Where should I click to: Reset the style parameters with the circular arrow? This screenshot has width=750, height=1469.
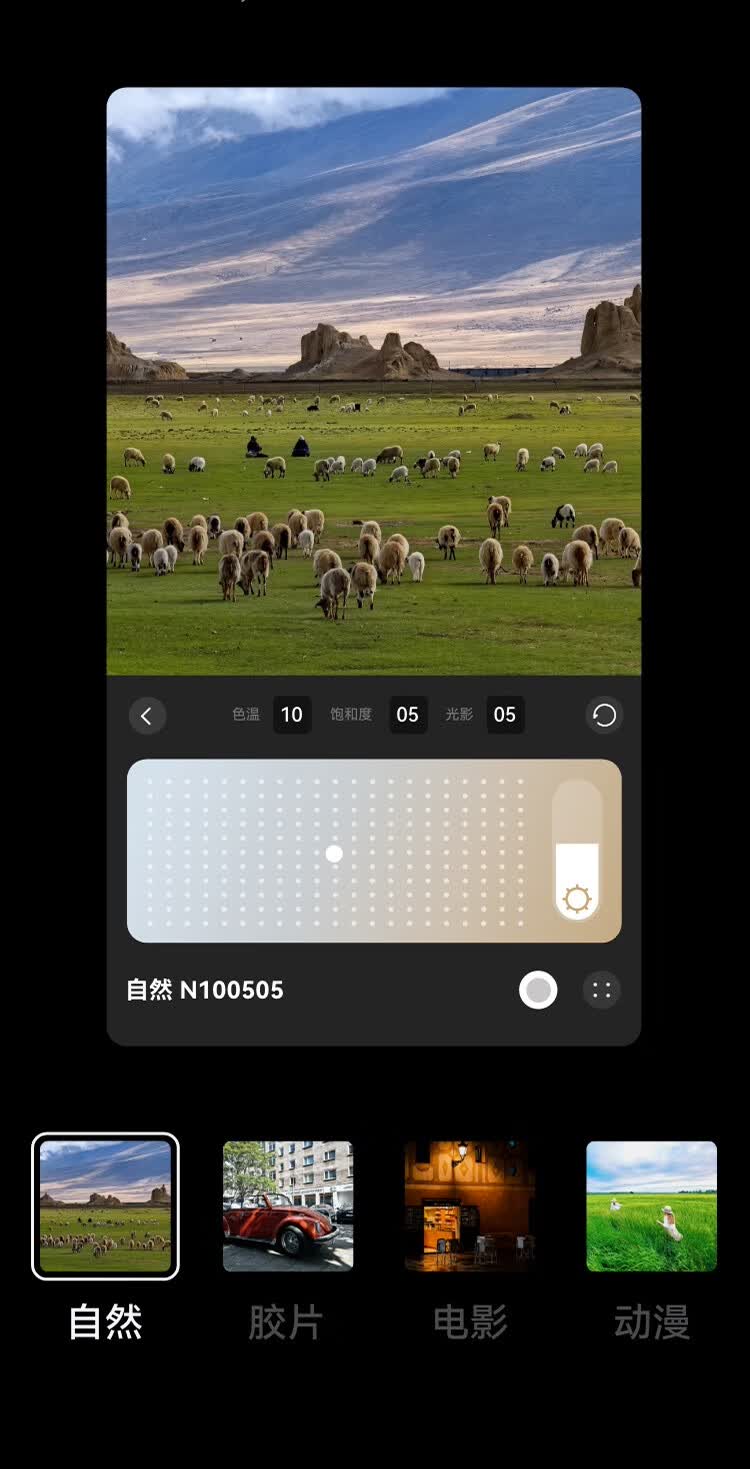click(x=604, y=715)
